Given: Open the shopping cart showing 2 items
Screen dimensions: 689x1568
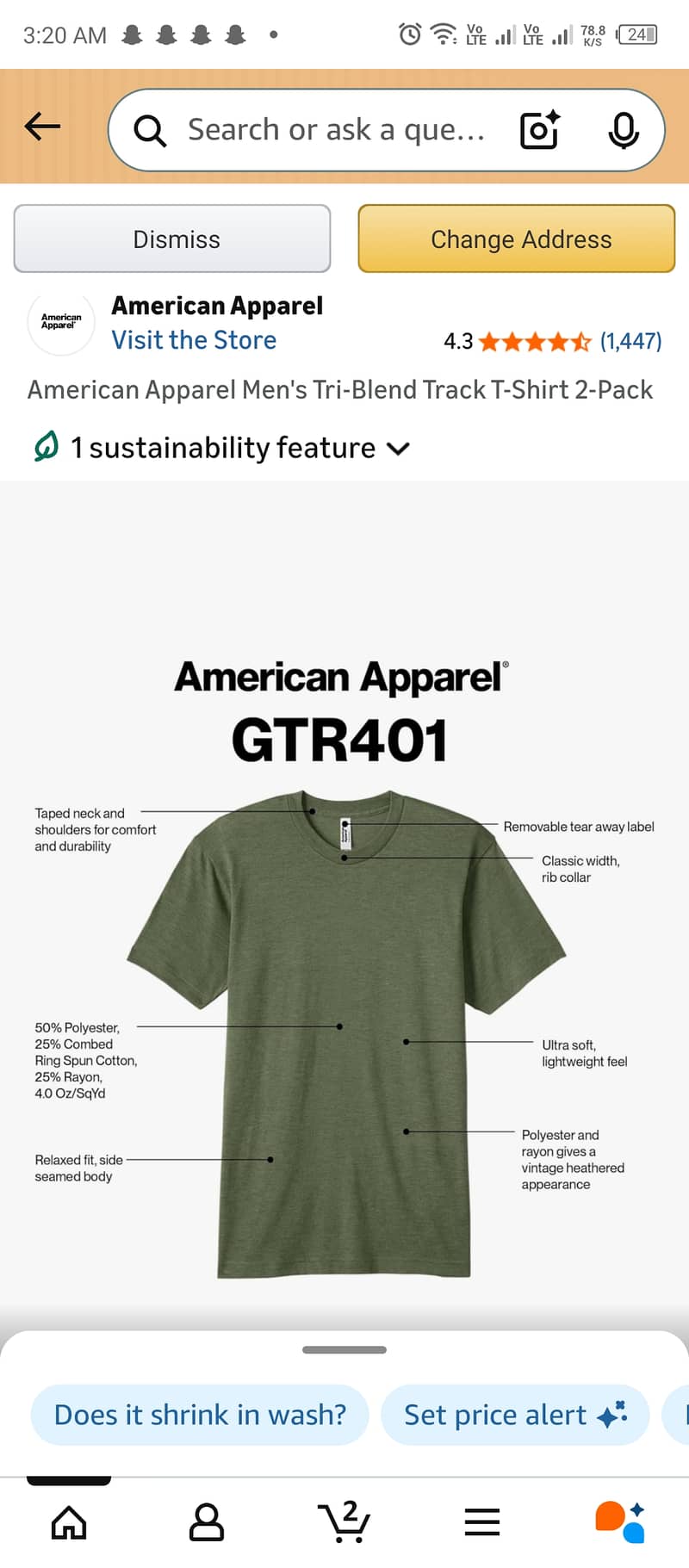Looking at the screenshot, I should (344, 1521).
